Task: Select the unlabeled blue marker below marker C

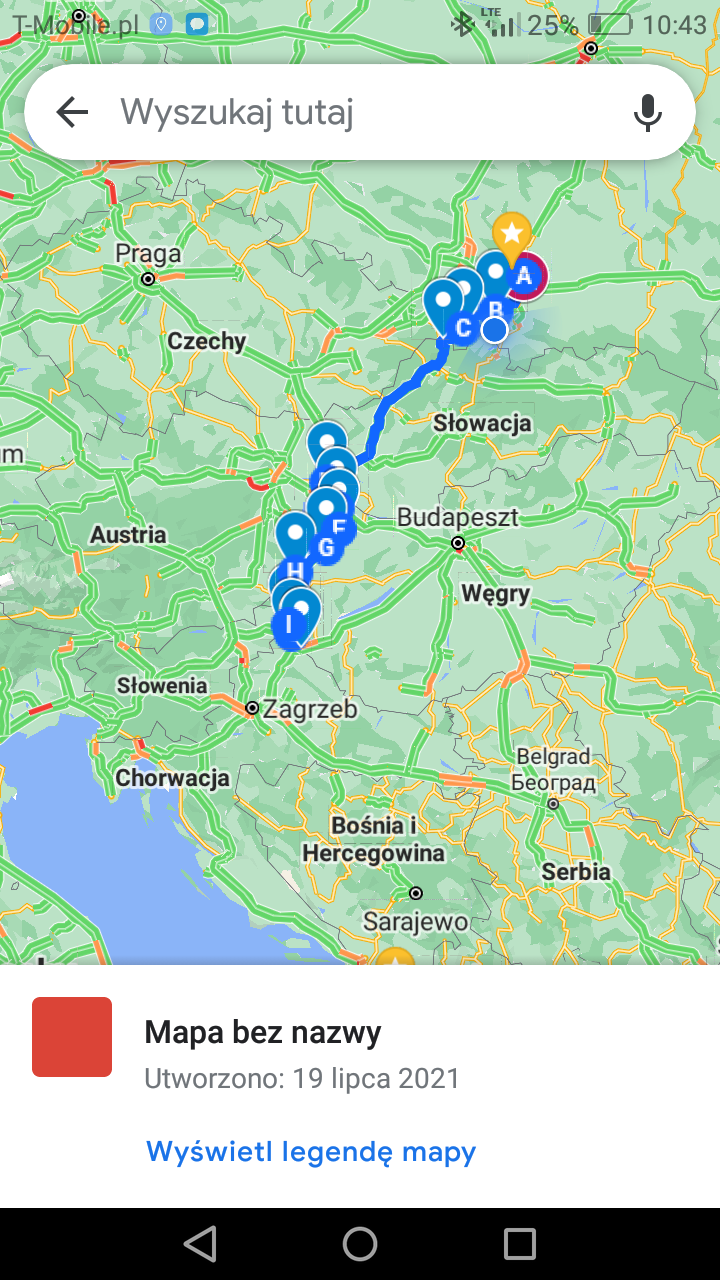Action: pos(493,330)
